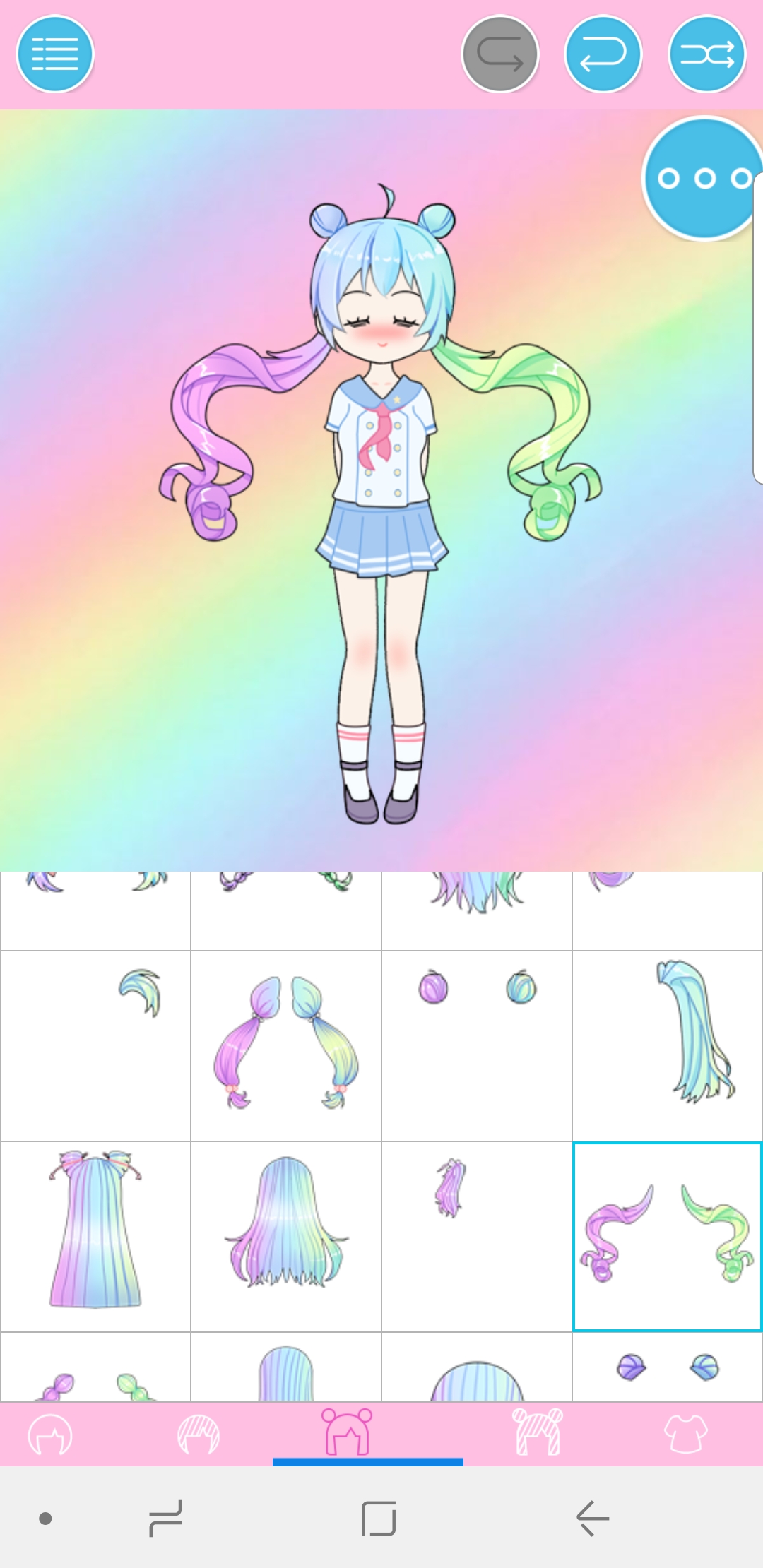The width and height of the screenshot is (763, 1568).
Task: Tap the selected curly twin tails style
Action: click(x=668, y=1236)
